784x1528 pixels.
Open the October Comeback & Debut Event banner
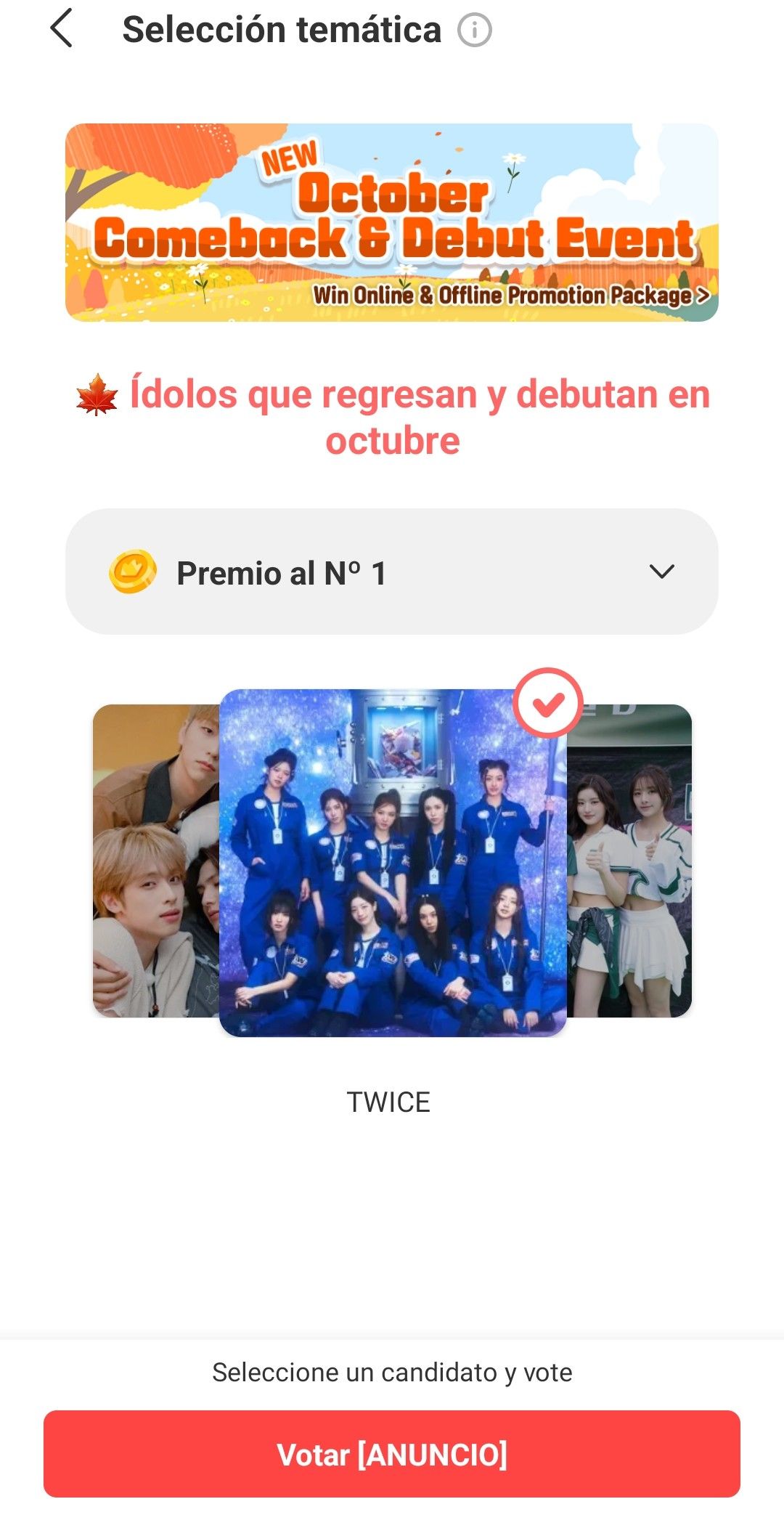point(392,222)
